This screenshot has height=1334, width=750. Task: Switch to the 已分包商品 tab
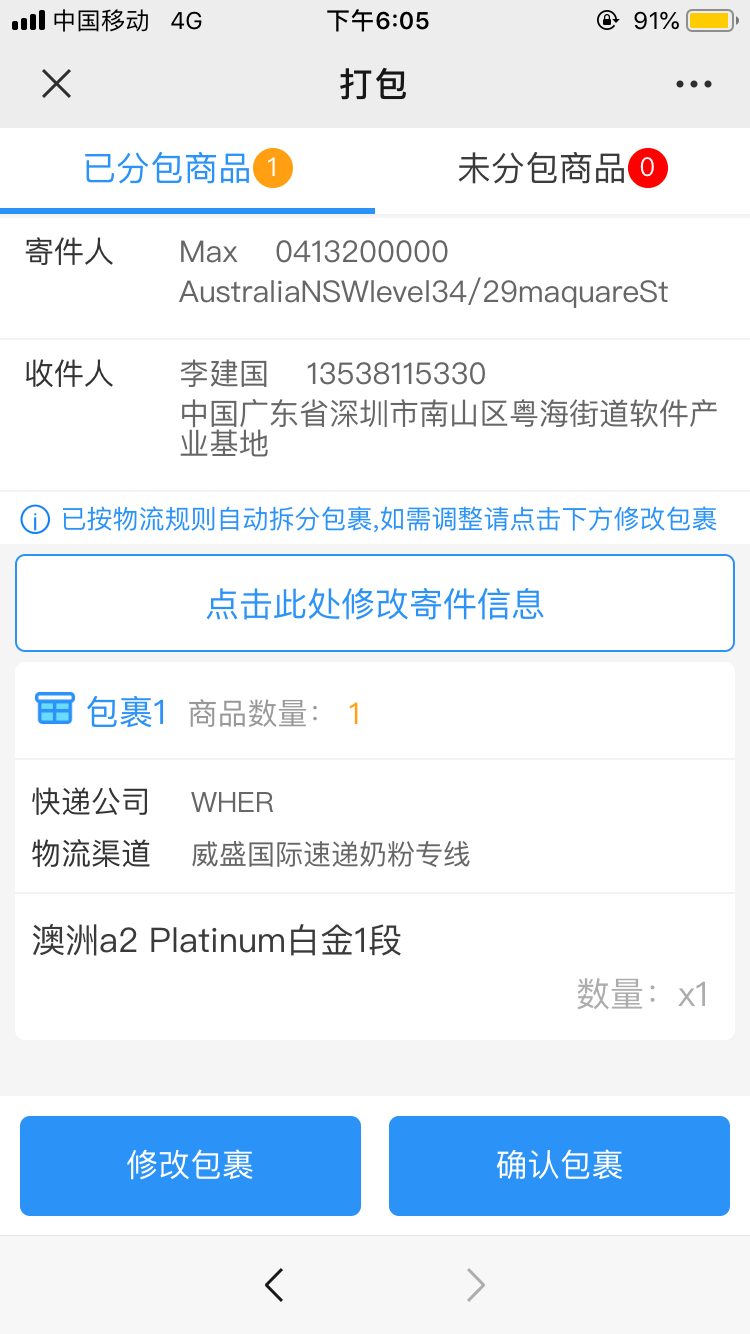click(188, 169)
